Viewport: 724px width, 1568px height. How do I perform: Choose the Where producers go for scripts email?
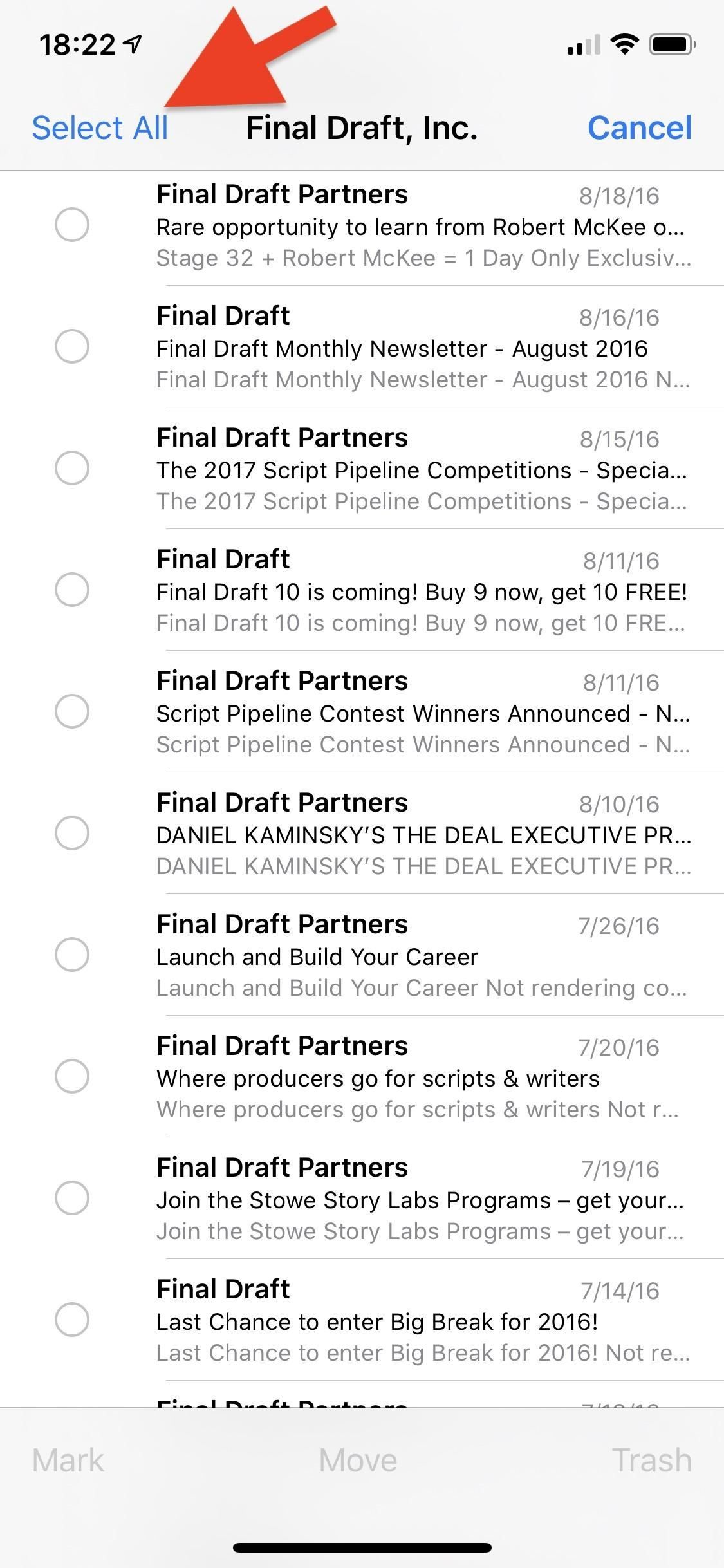pos(71,1076)
